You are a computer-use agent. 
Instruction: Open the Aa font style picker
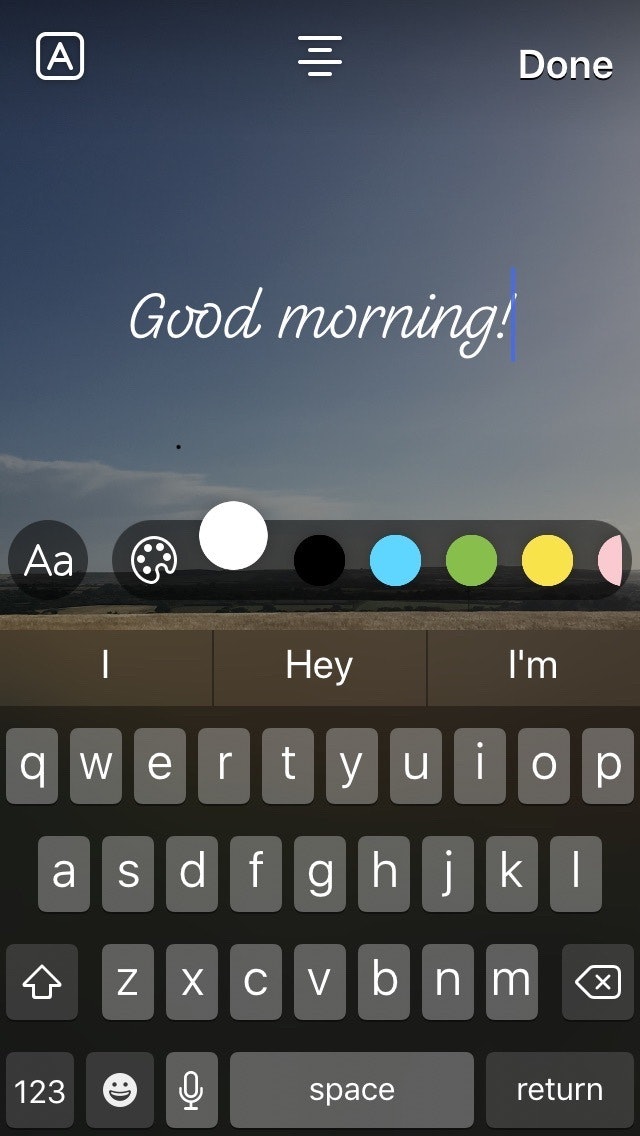[x=48, y=560]
